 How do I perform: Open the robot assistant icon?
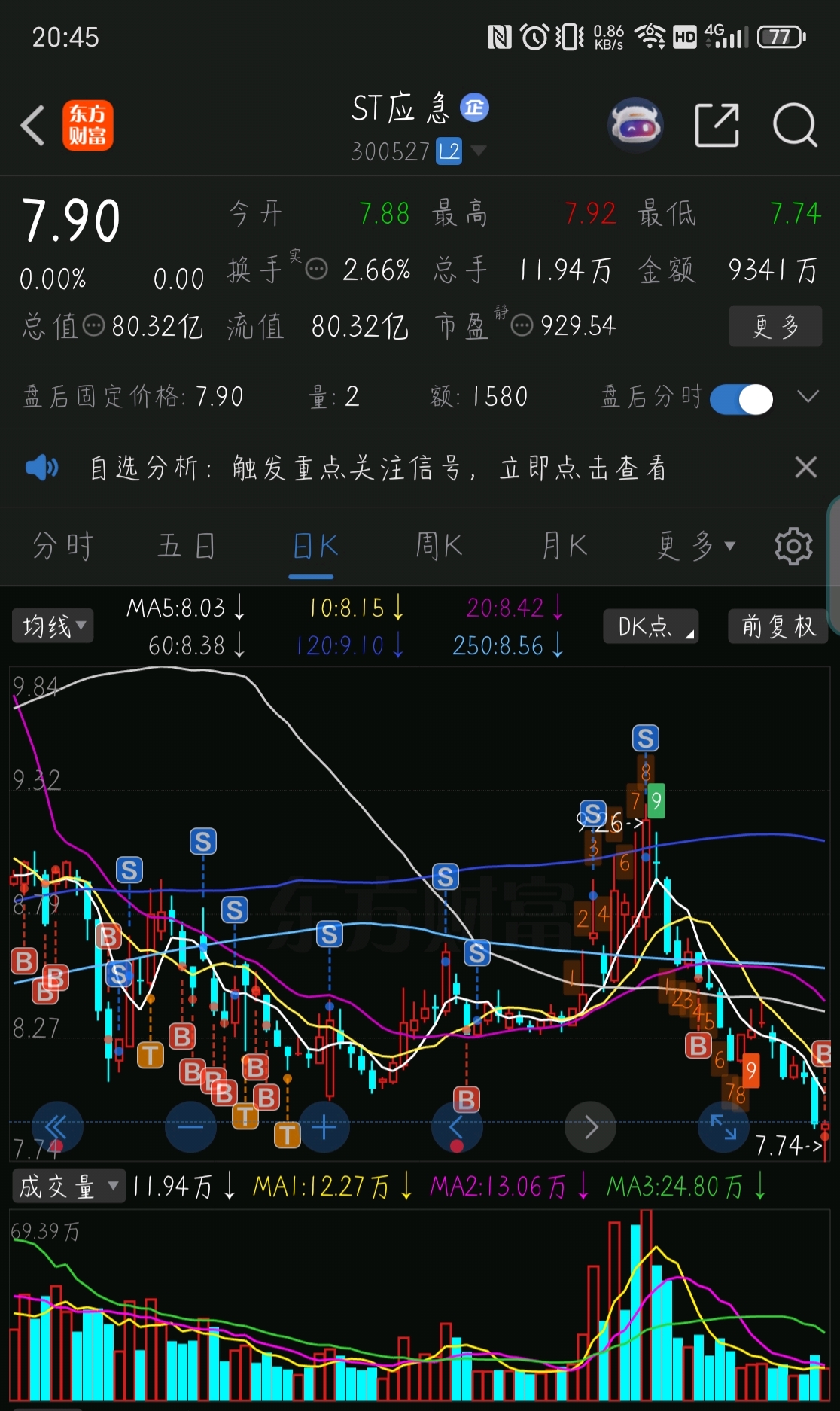[x=635, y=125]
